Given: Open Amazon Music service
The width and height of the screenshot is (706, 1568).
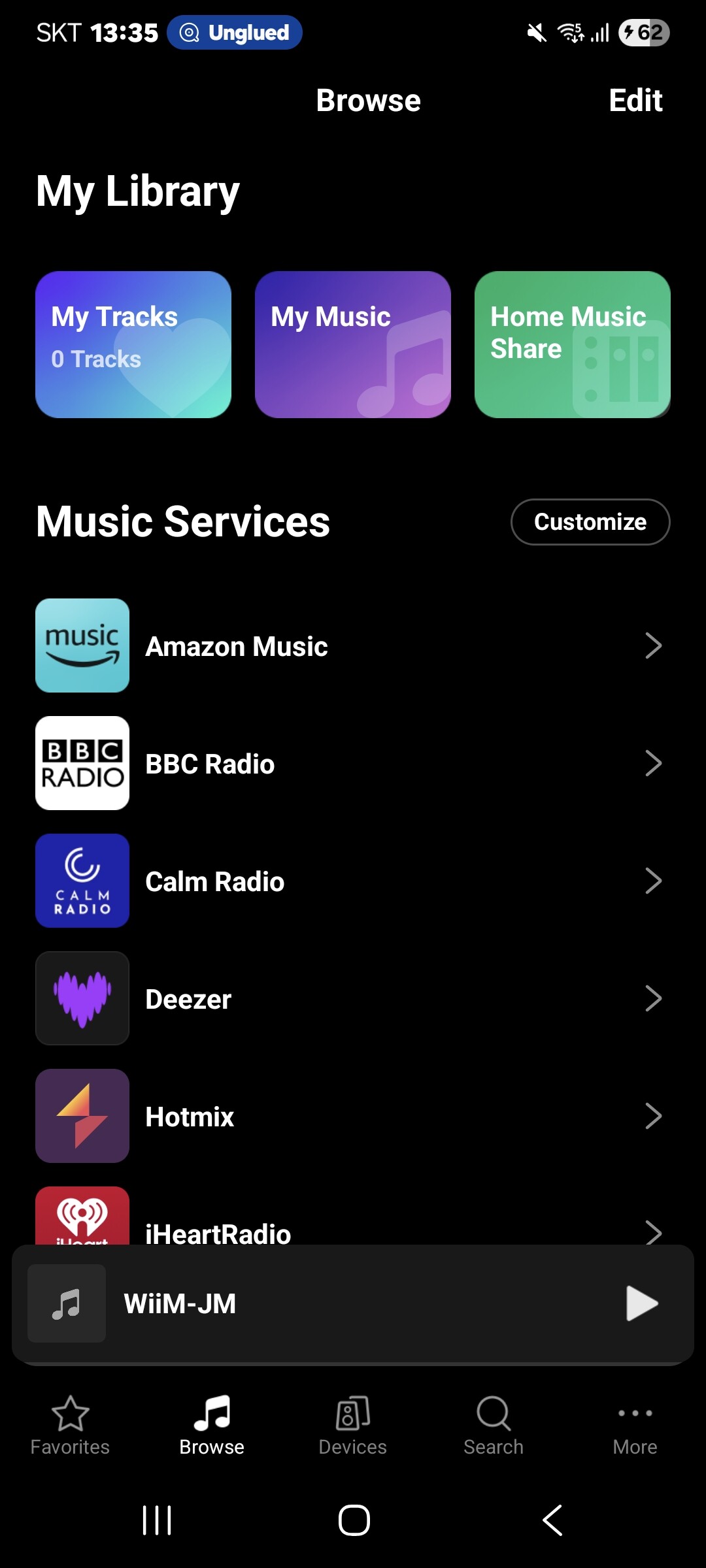Looking at the screenshot, I should coord(353,646).
